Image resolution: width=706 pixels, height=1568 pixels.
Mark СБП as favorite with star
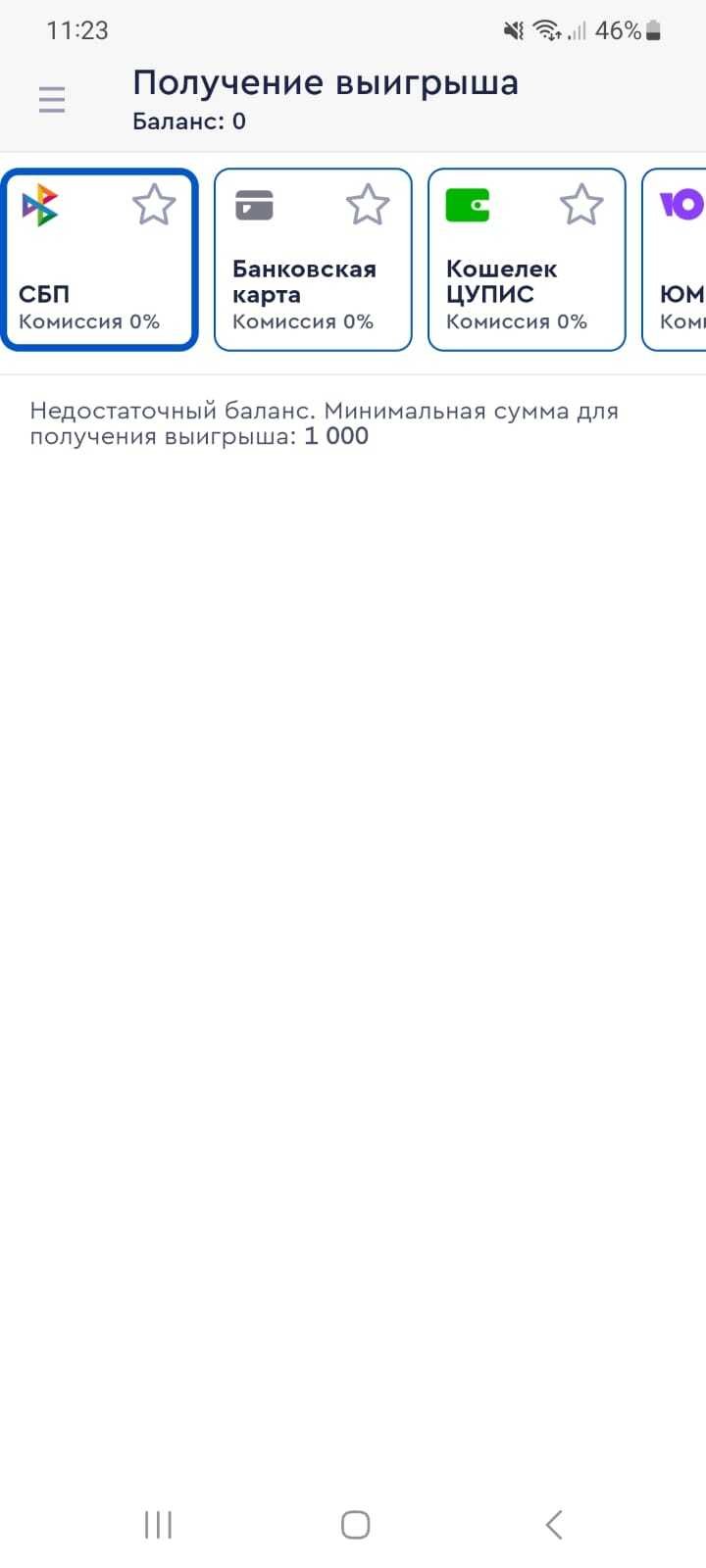[x=154, y=205]
